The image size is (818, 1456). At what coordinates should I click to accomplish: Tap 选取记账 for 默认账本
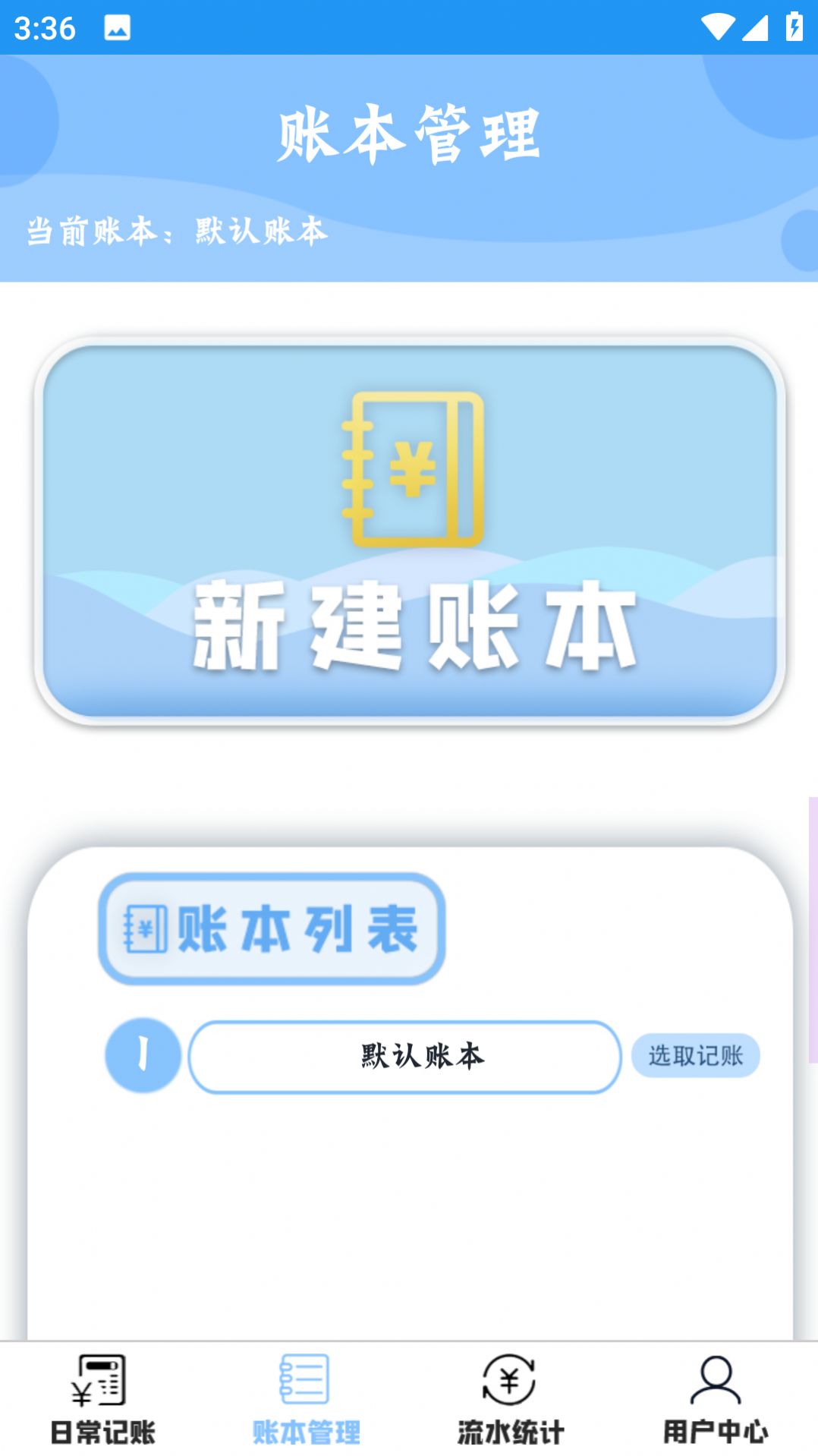pos(695,1055)
